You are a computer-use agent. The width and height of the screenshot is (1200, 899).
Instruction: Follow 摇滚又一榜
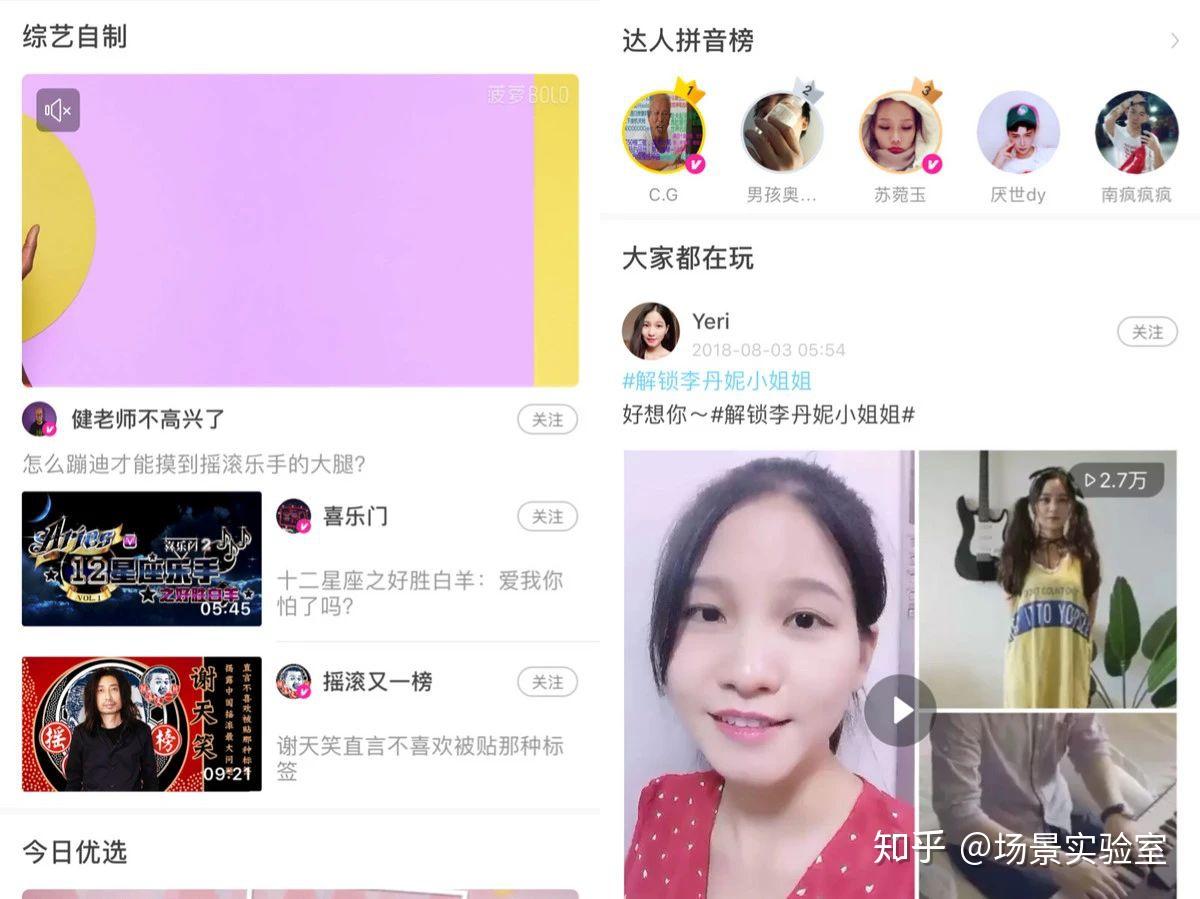coord(547,682)
